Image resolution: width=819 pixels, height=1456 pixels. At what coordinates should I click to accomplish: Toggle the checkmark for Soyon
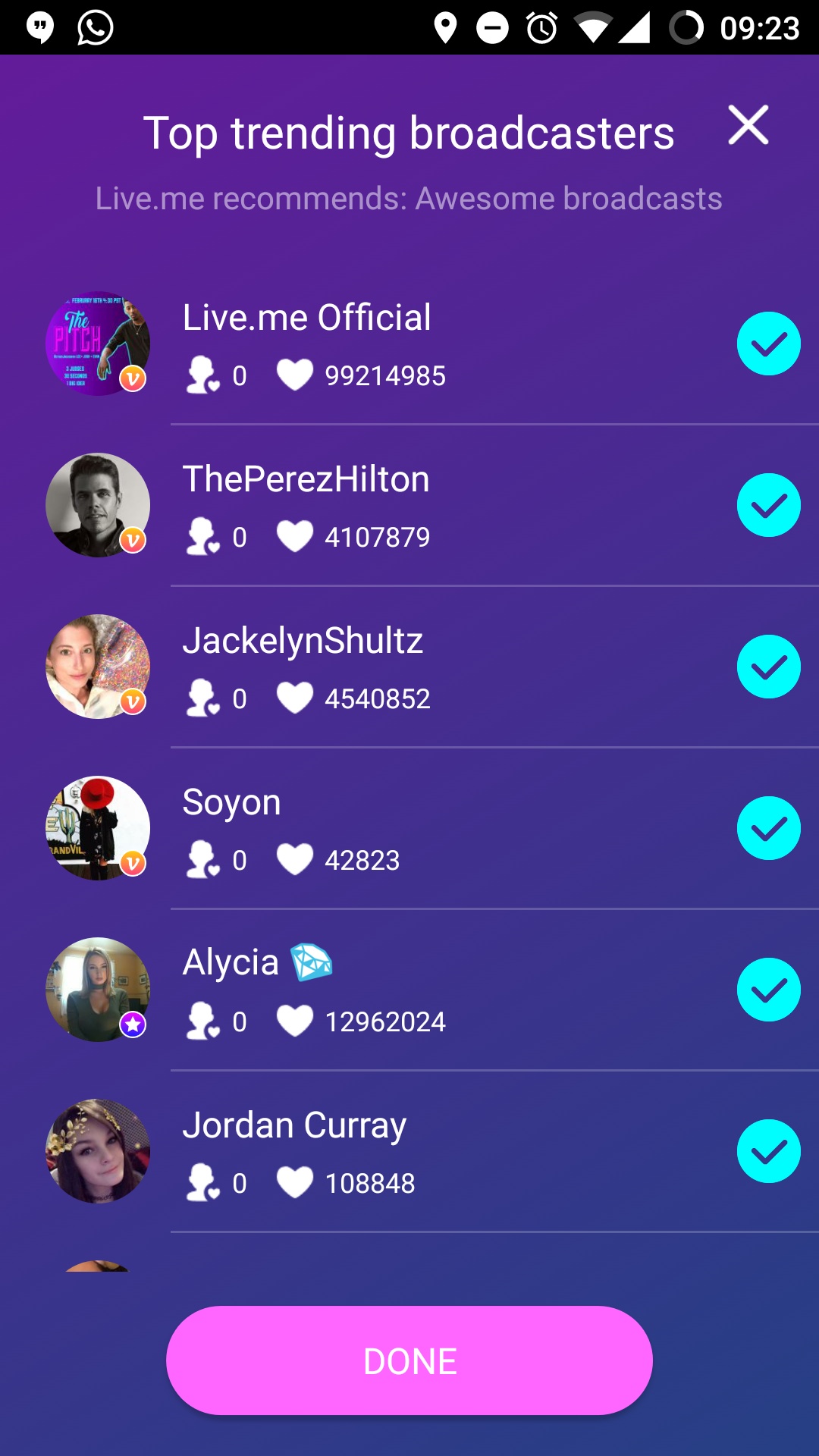(768, 828)
